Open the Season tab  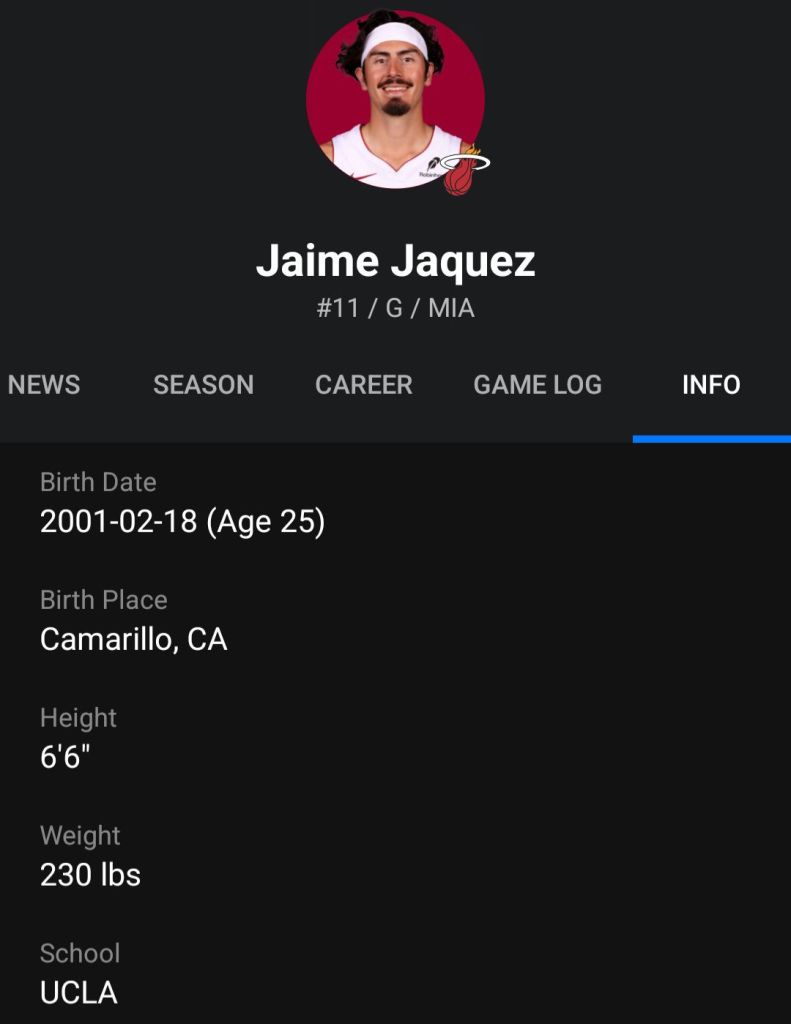click(203, 385)
